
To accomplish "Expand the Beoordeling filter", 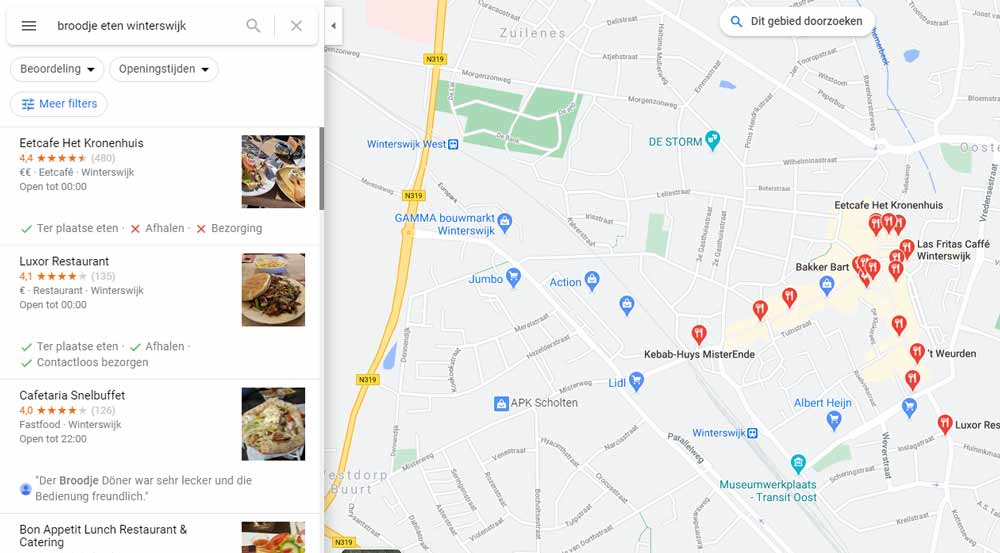I will point(57,69).
